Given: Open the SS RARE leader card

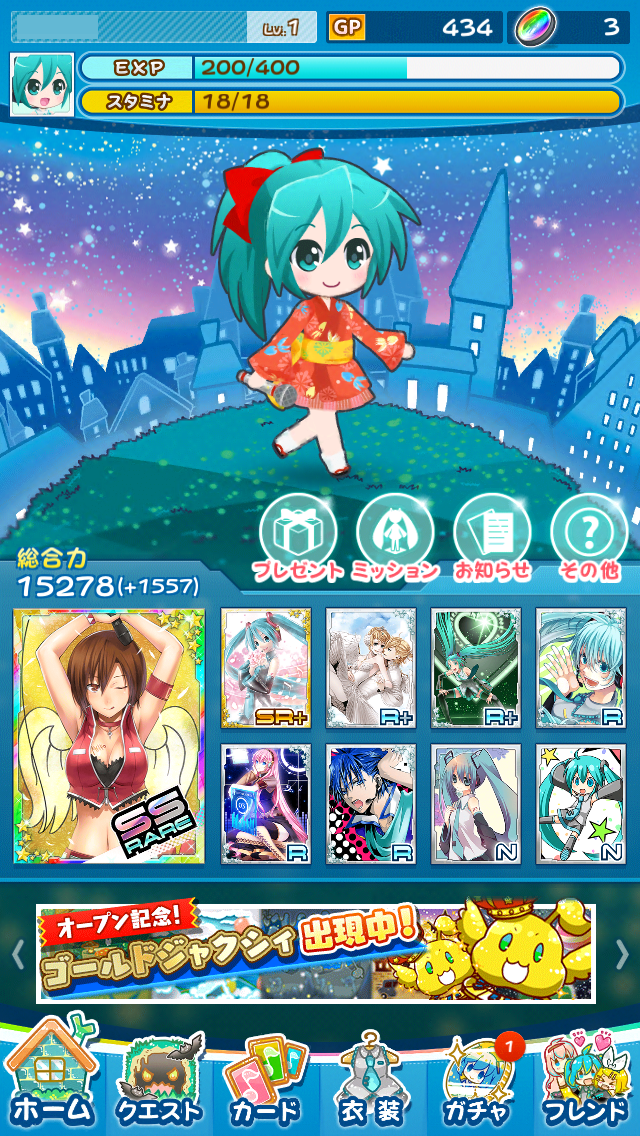Looking at the screenshot, I should click(108, 736).
